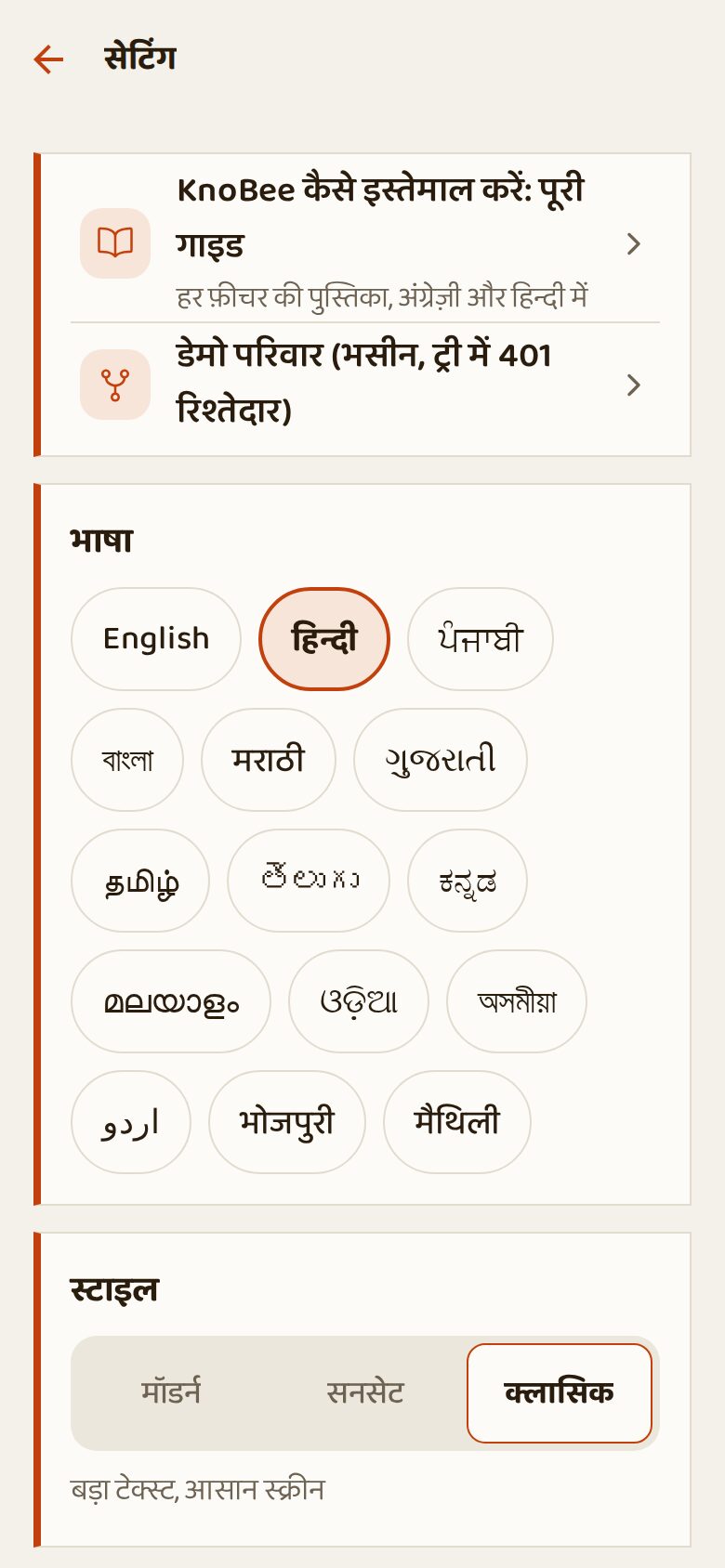Choose the తెలుగు language chip
Screen dimensions: 725x1568
pyautogui.click(x=309, y=881)
